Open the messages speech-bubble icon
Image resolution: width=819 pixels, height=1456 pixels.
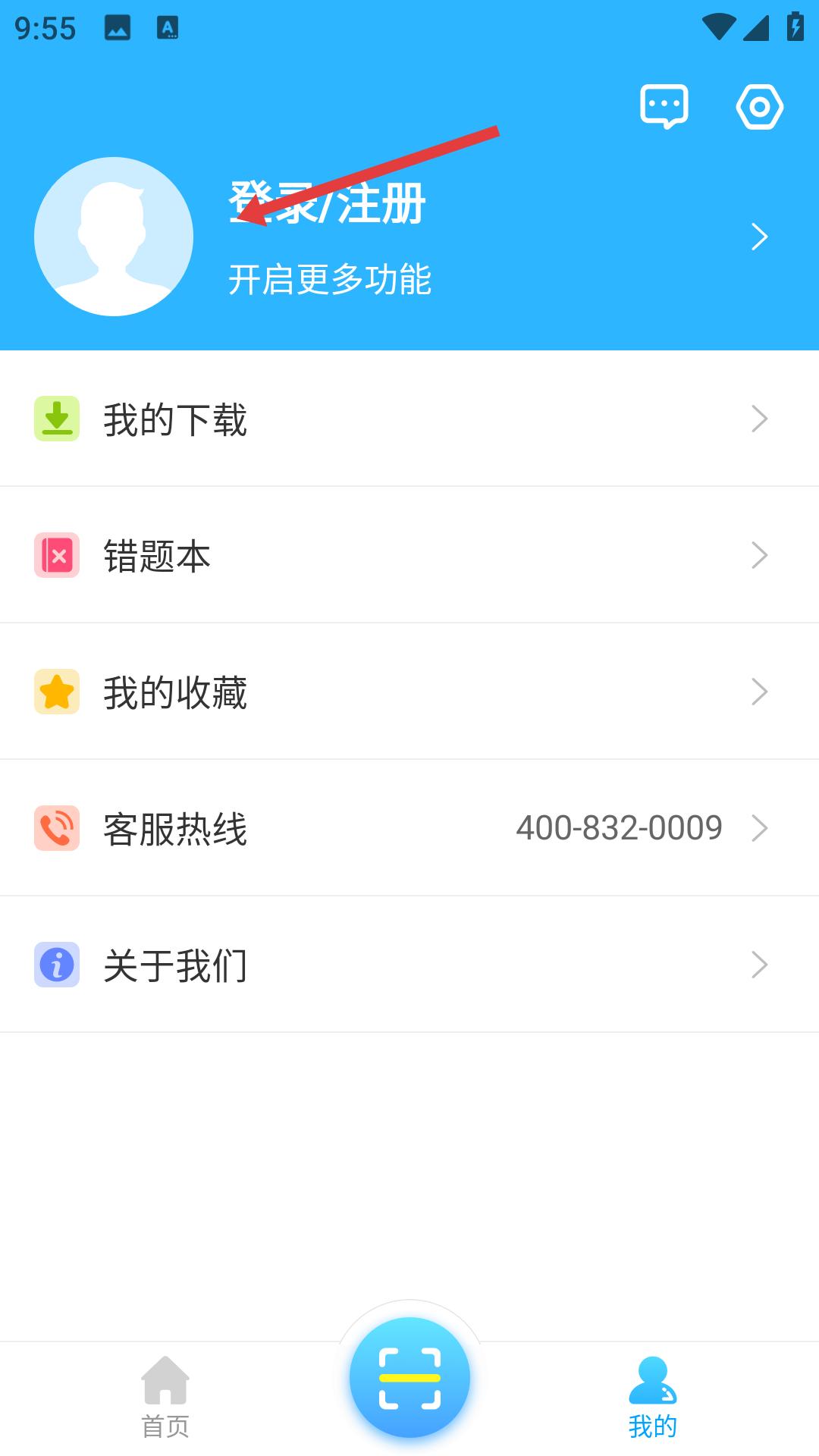click(x=664, y=106)
